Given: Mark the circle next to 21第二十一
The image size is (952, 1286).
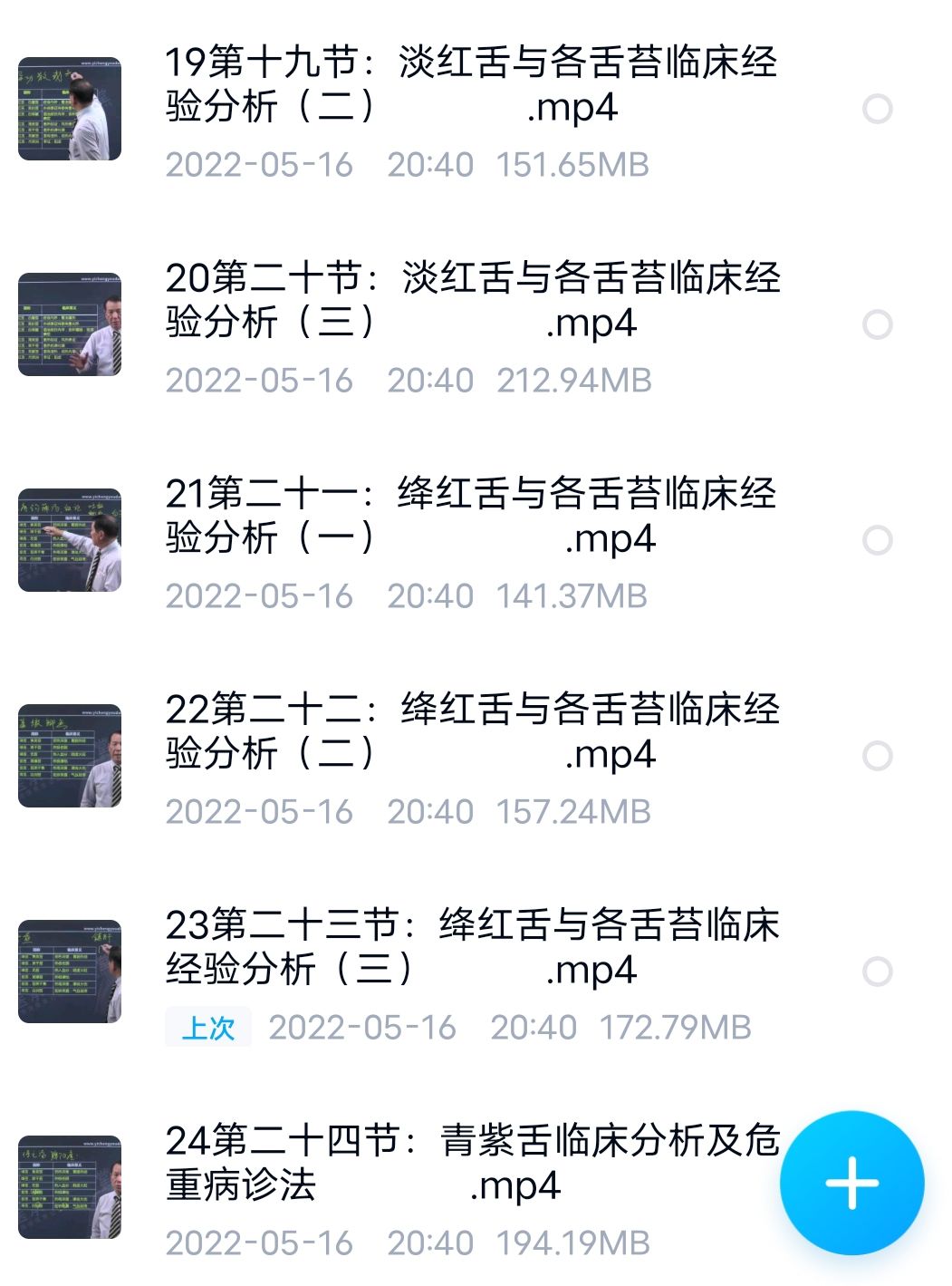Looking at the screenshot, I should tap(875, 539).
